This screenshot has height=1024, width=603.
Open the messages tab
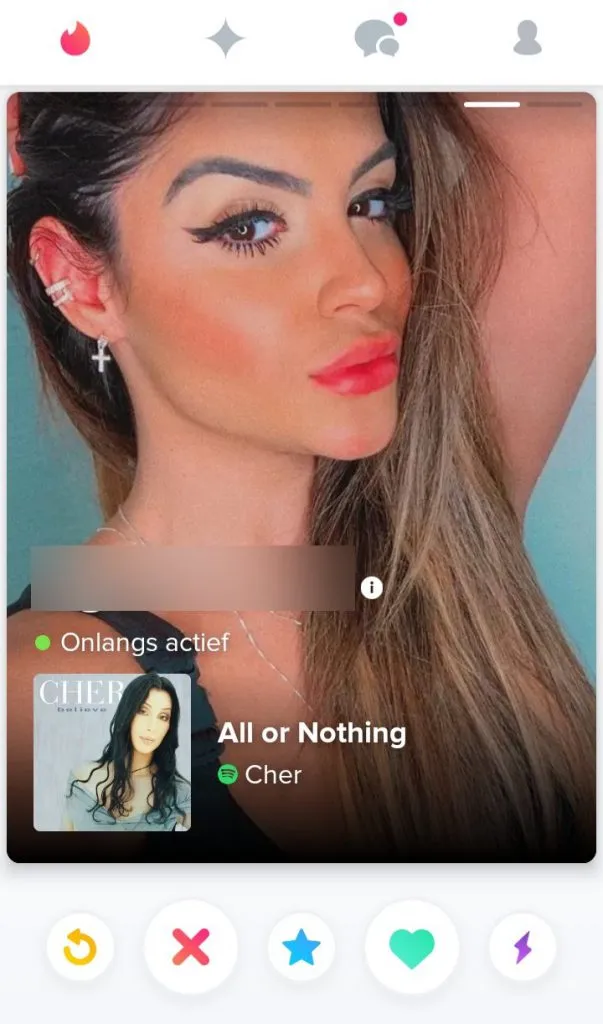(x=376, y=38)
